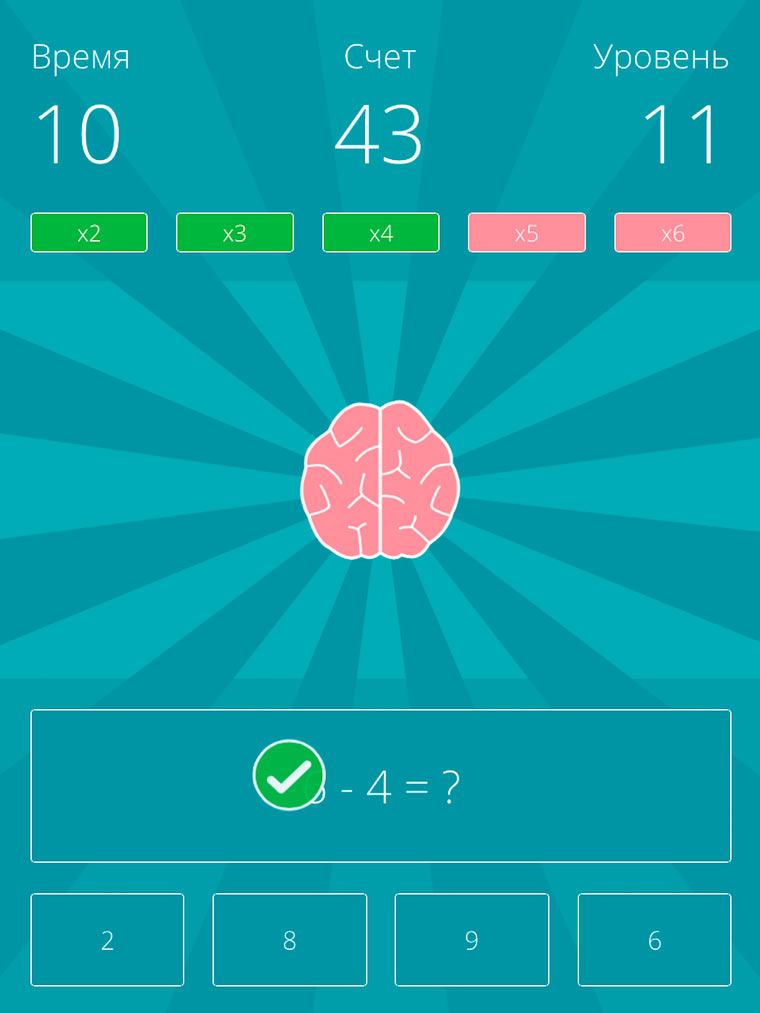Select answer 8
The height and width of the screenshot is (1013, 760).
[289, 940]
